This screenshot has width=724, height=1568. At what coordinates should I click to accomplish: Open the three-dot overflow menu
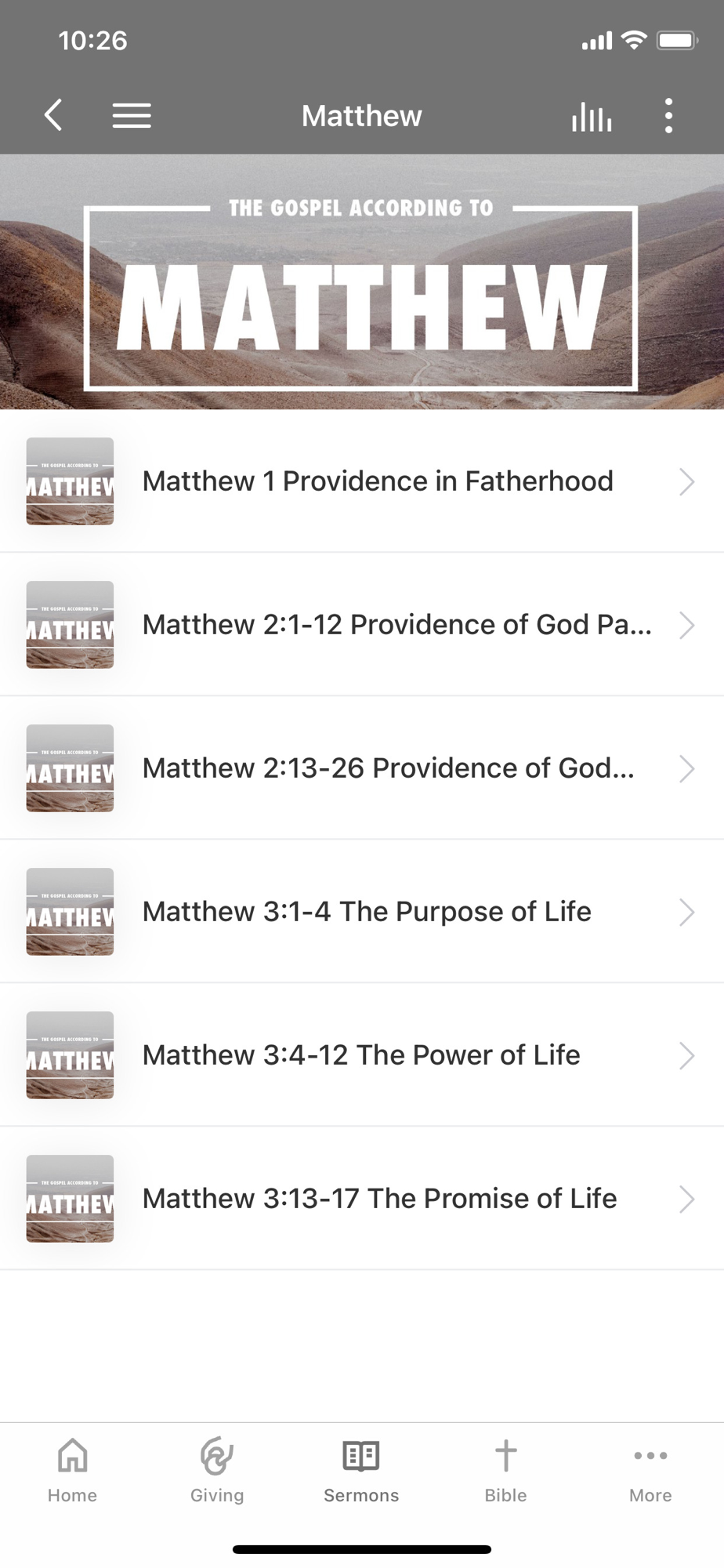pyautogui.click(x=668, y=116)
